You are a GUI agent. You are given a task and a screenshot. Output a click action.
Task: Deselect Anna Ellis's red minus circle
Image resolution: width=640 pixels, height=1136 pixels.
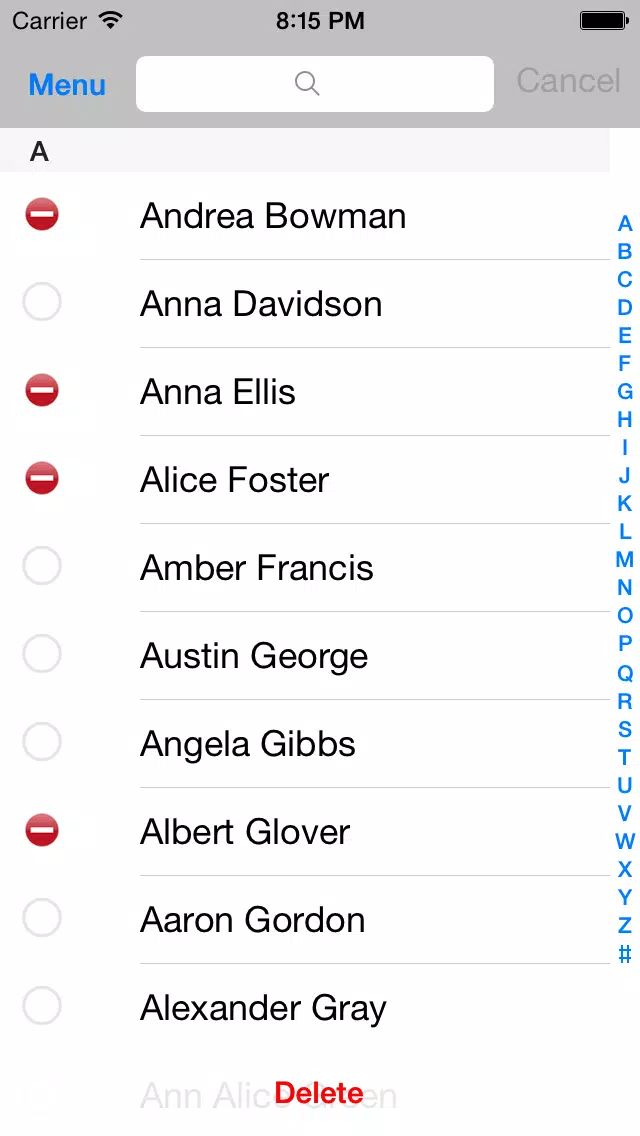(42, 390)
